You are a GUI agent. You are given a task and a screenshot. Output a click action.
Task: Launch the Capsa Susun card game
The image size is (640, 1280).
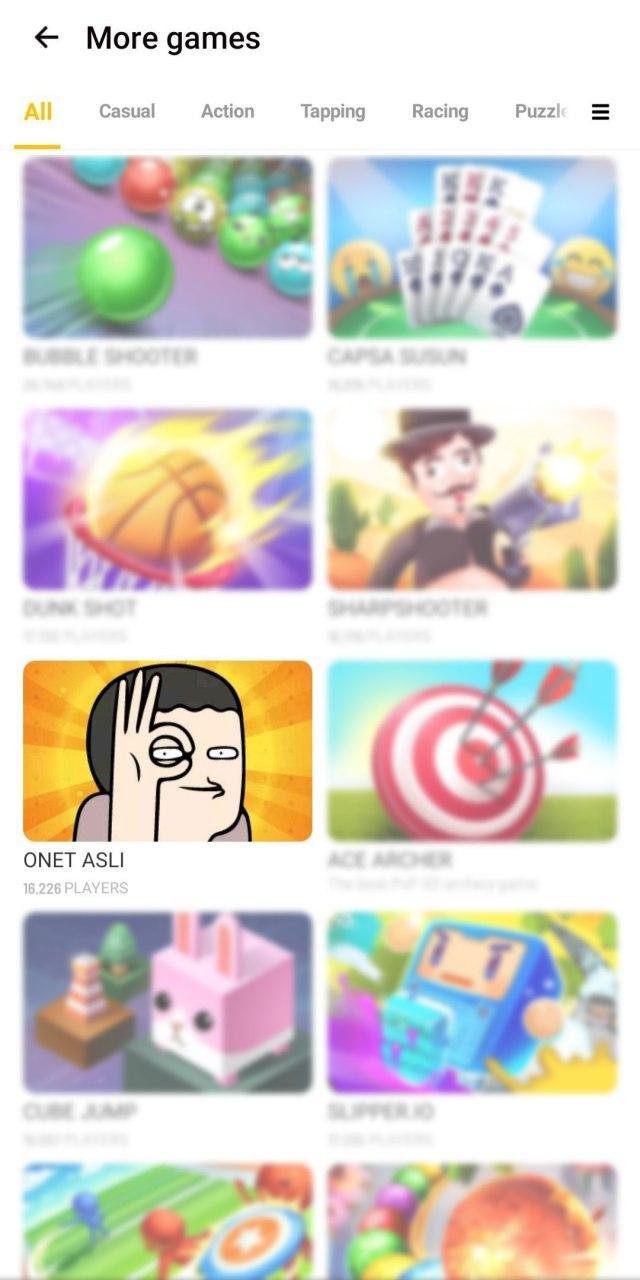click(x=472, y=247)
